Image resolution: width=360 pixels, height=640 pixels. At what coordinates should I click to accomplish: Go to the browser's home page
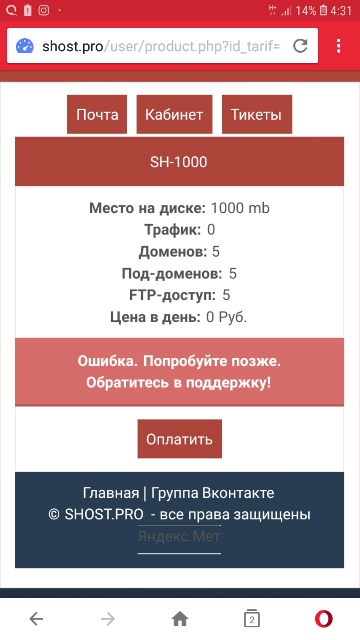(180, 619)
